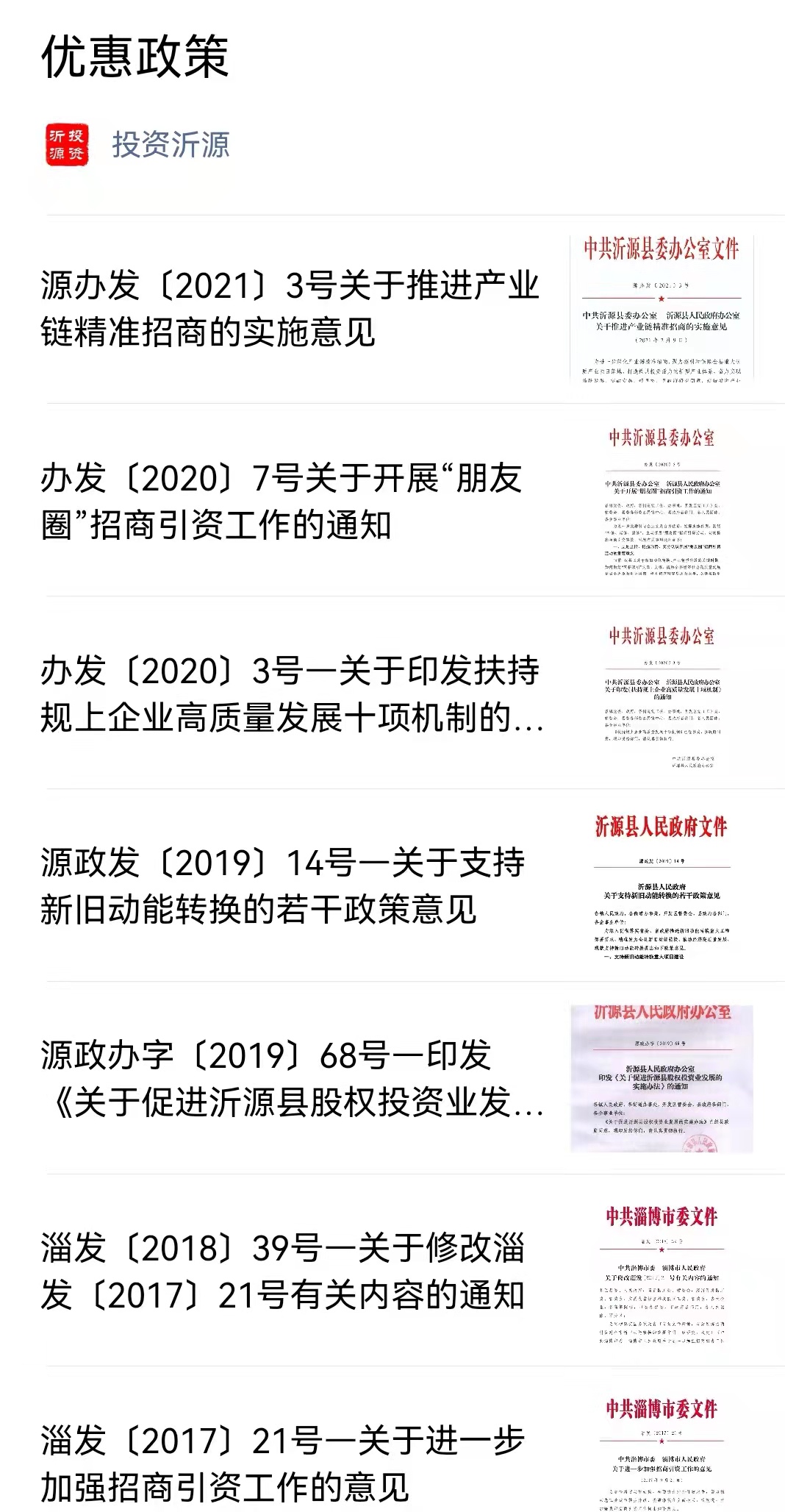Open 办发〔2020〕7号 朋友圈招商引资 notice

pyautogui.click(x=283, y=502)
